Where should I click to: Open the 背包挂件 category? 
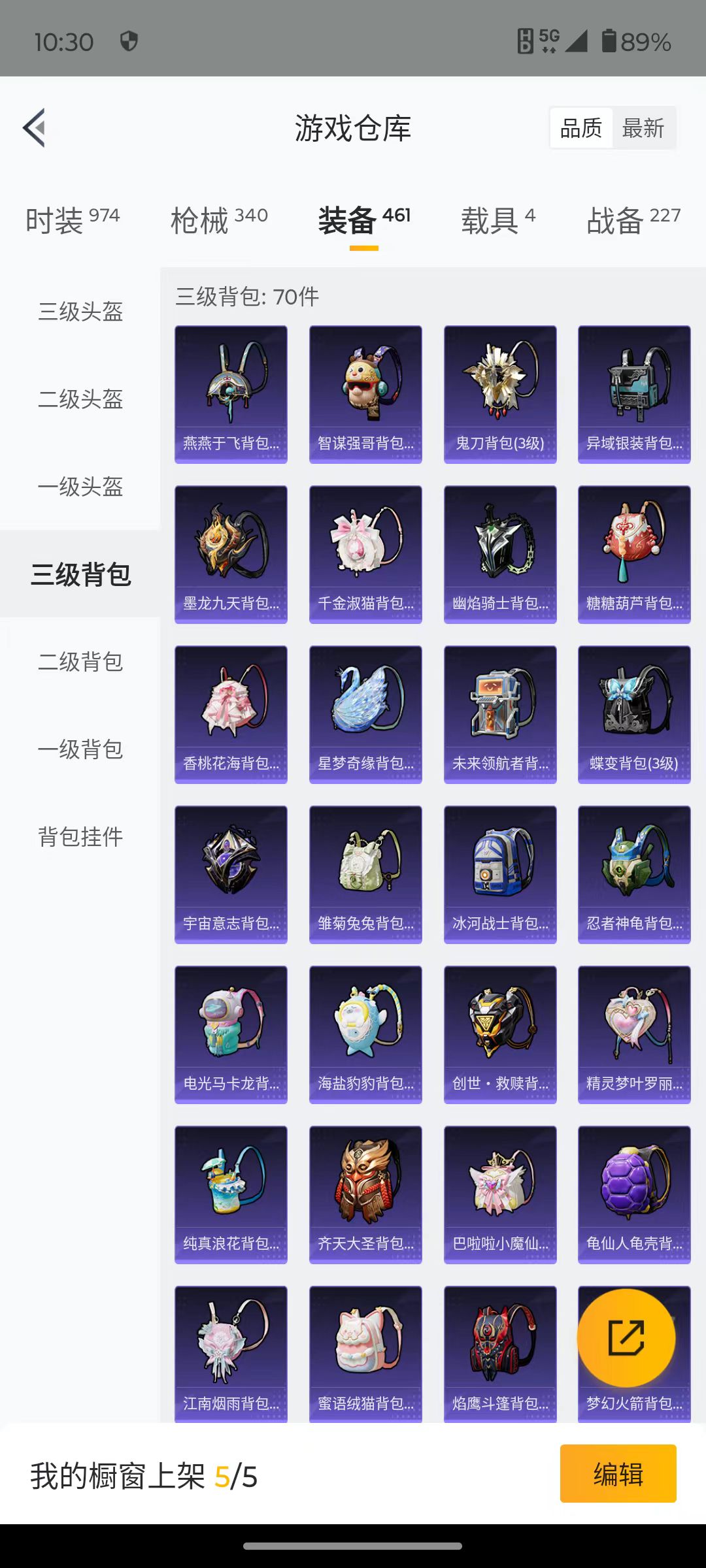80,836
